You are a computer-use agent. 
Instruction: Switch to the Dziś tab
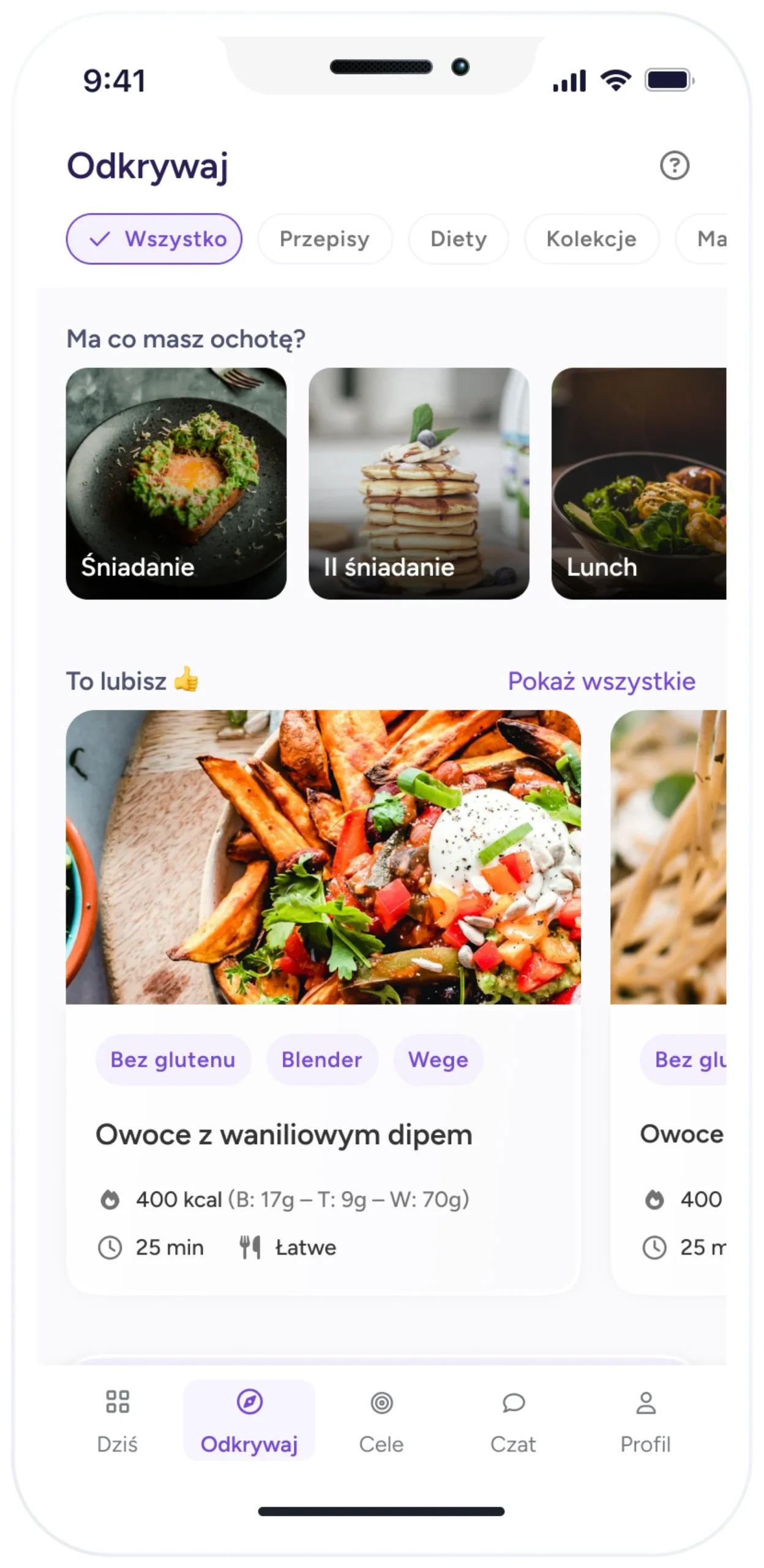117,1420
